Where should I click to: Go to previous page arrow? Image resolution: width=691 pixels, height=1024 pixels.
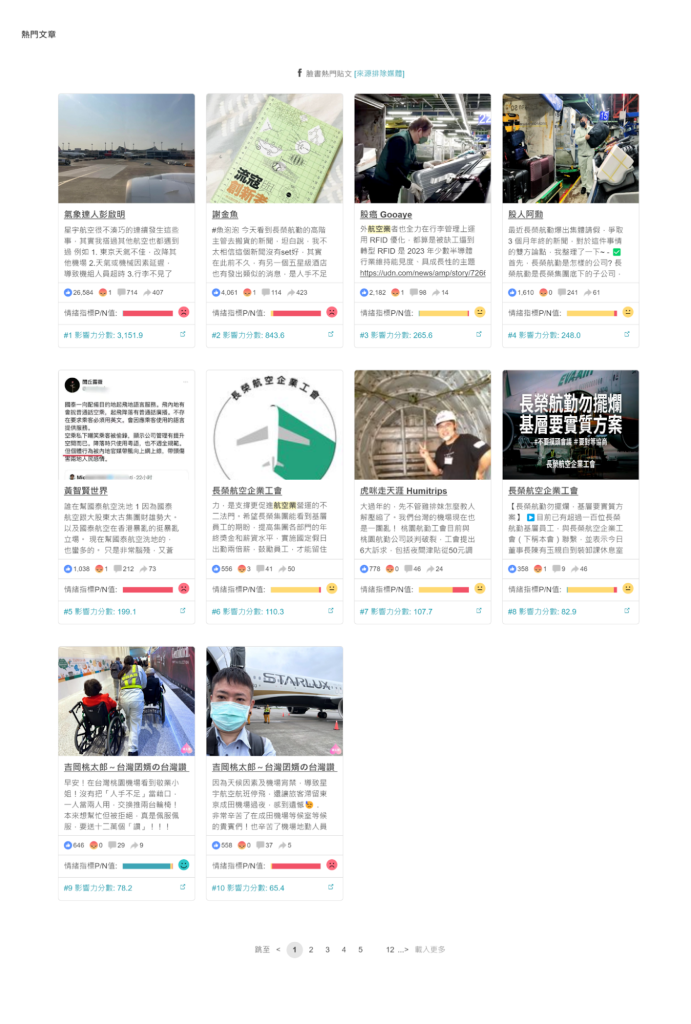(x=278, y=949)
